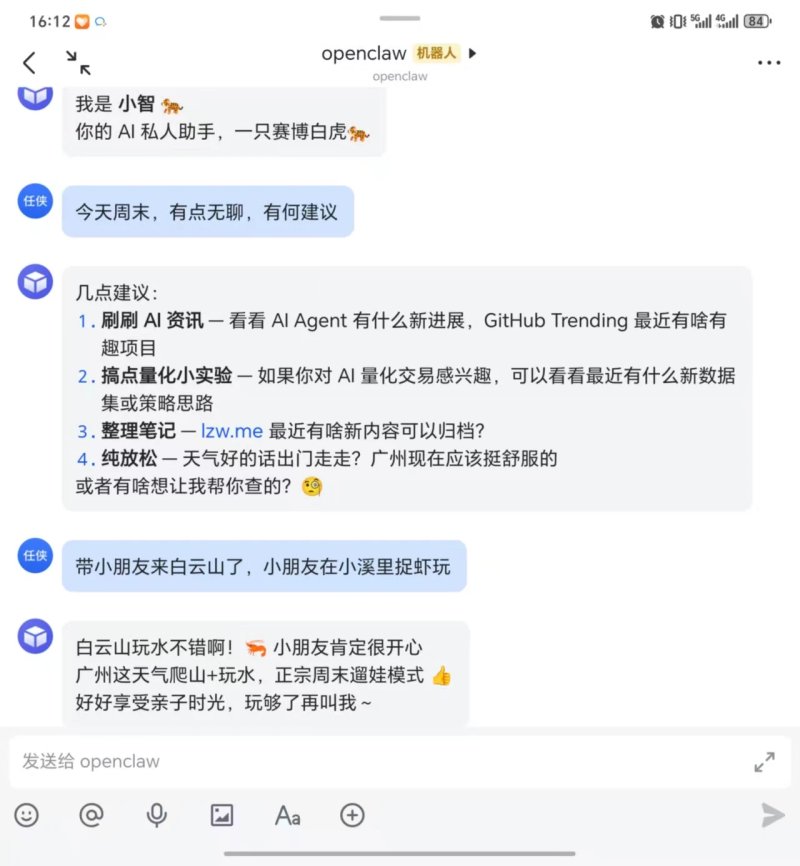Start voice input with the microphone
Image resolution: width=800 pixels, height=866 pixels.
coord(156,815)
